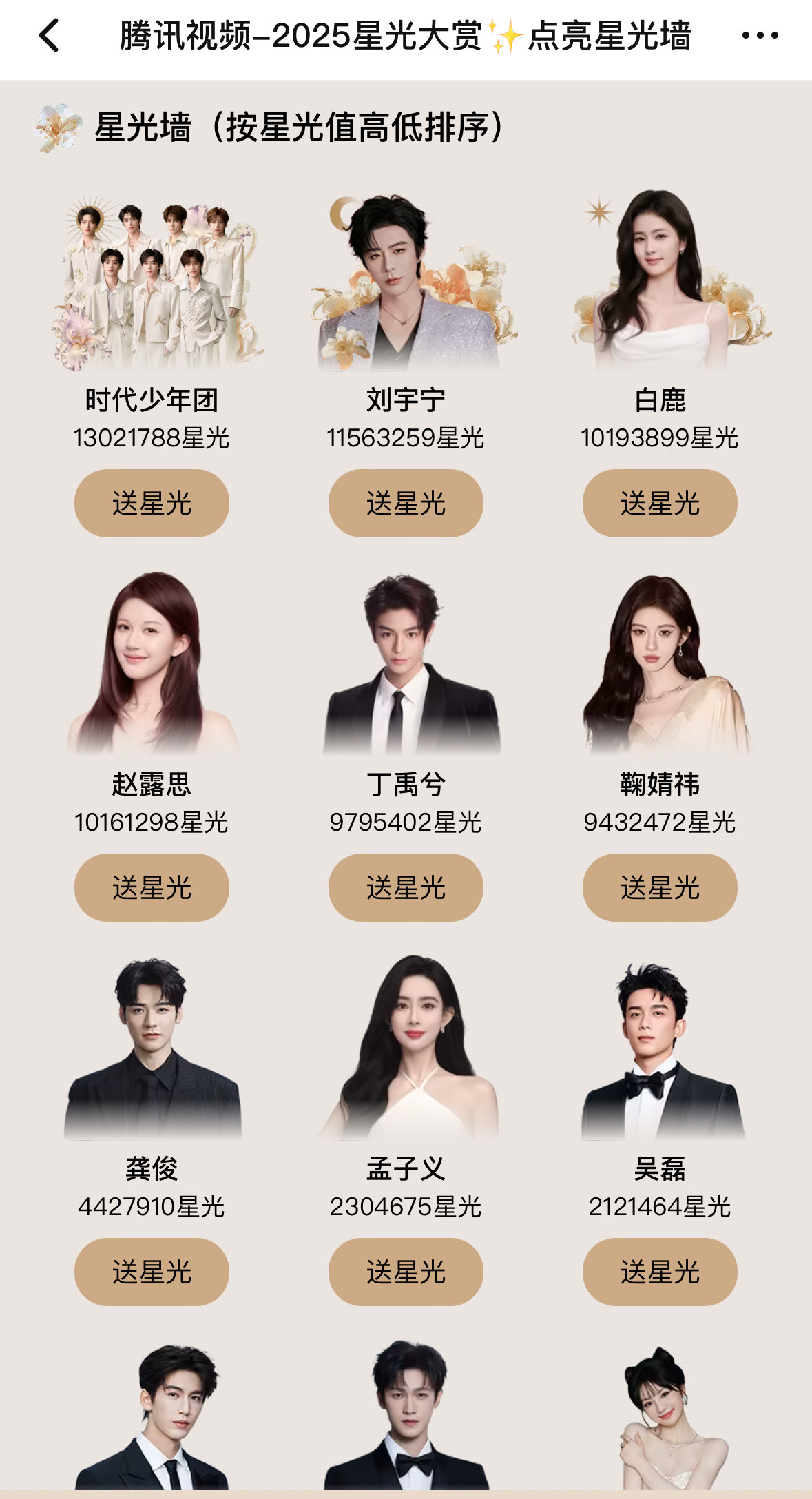Send starlight to 时代少年团
Image resolution: width=812 pixels, height=1499 pixels.
coord(151,502)
